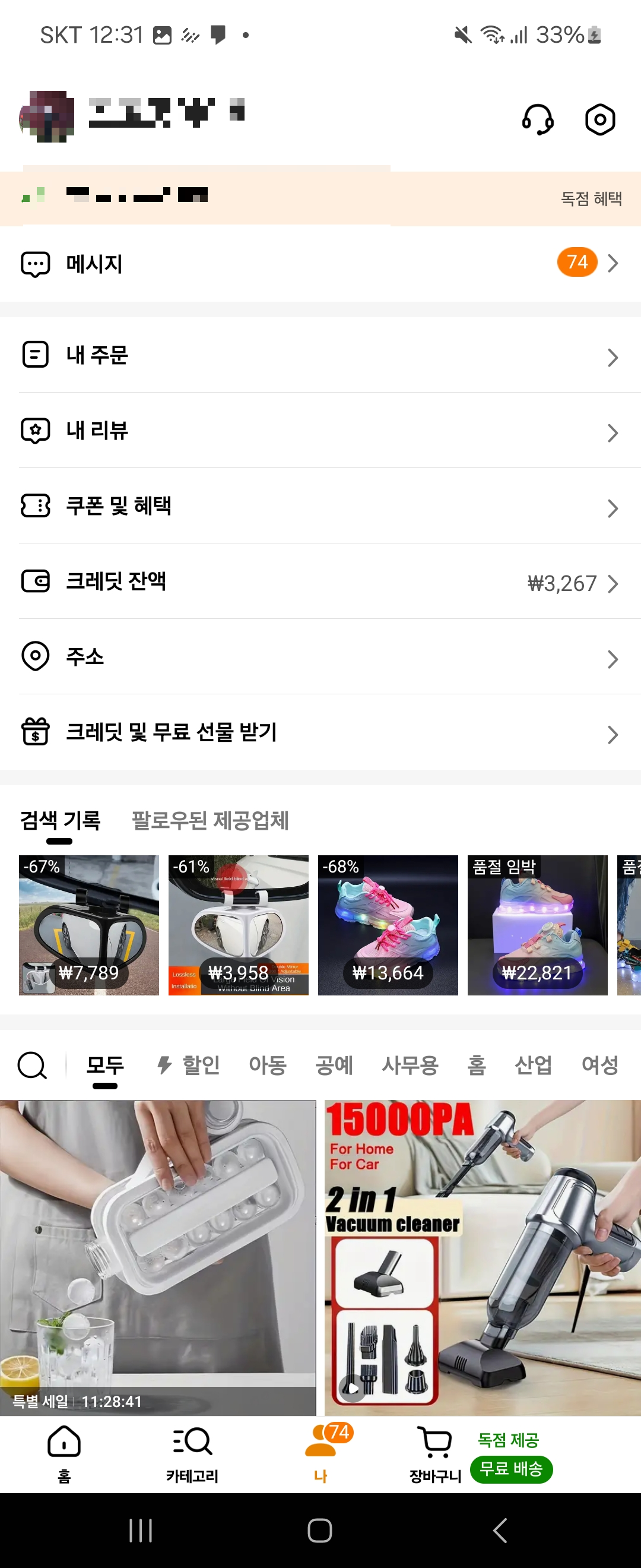Open 쿠폰 및 혜택 via coupon icon
Viewport: 641px width, 1568px height.
320,507
